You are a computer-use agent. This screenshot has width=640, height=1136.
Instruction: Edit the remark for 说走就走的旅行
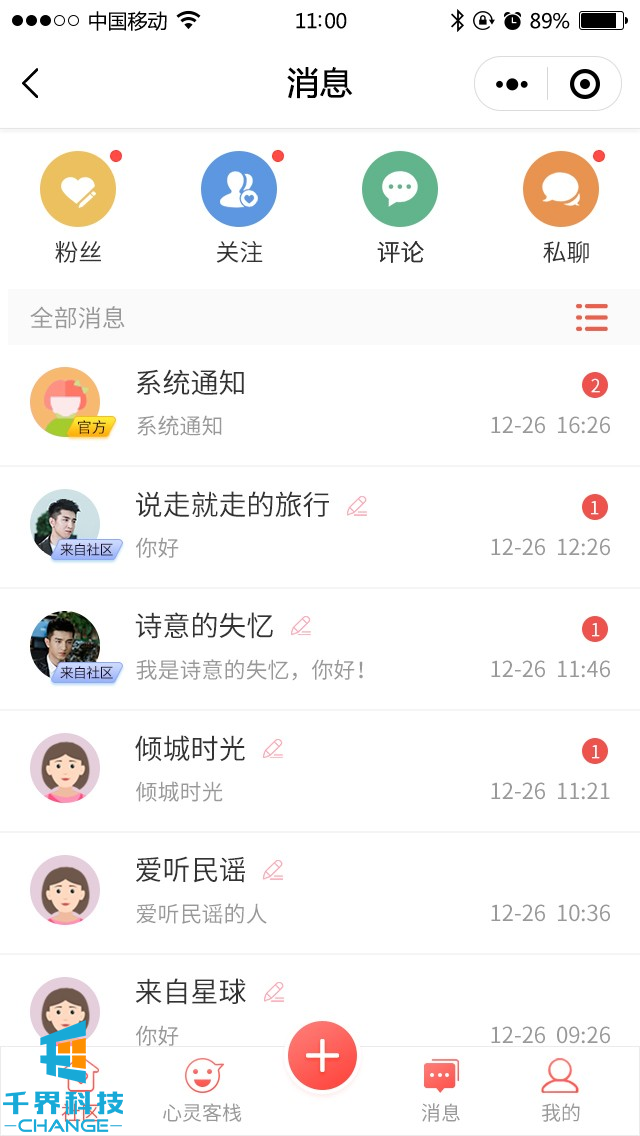(x=357, y=506)
